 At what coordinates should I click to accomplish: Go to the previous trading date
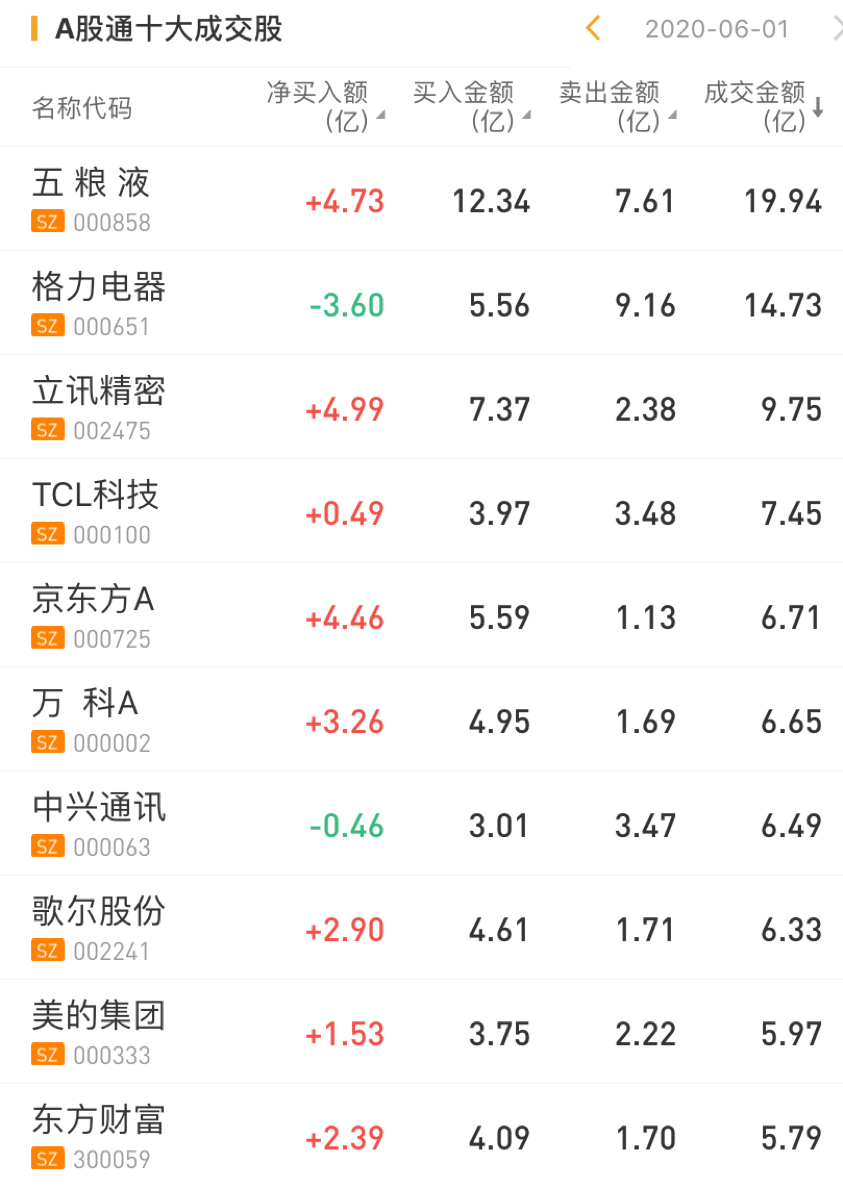coord(593,29)
